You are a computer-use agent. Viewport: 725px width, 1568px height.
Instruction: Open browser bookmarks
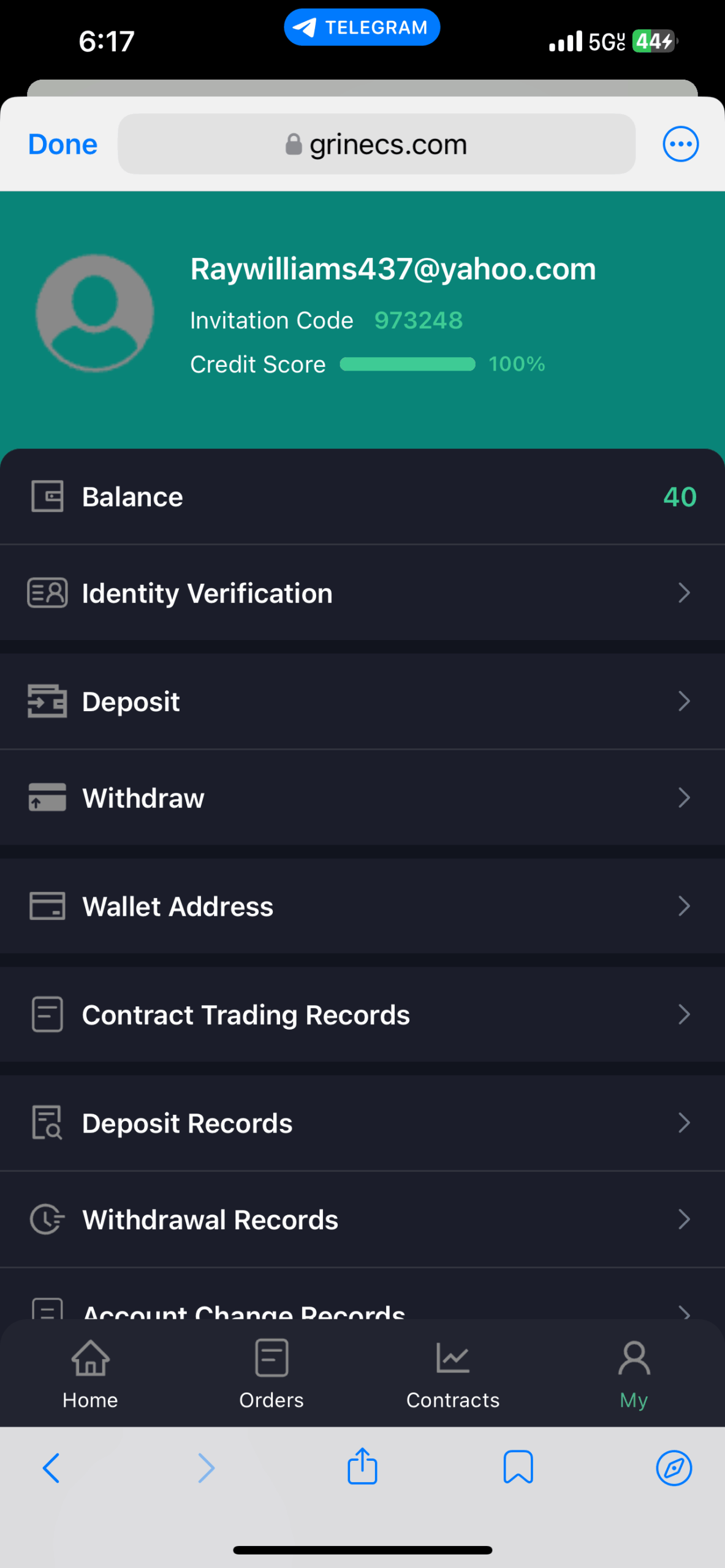[x=518, y=1468]
